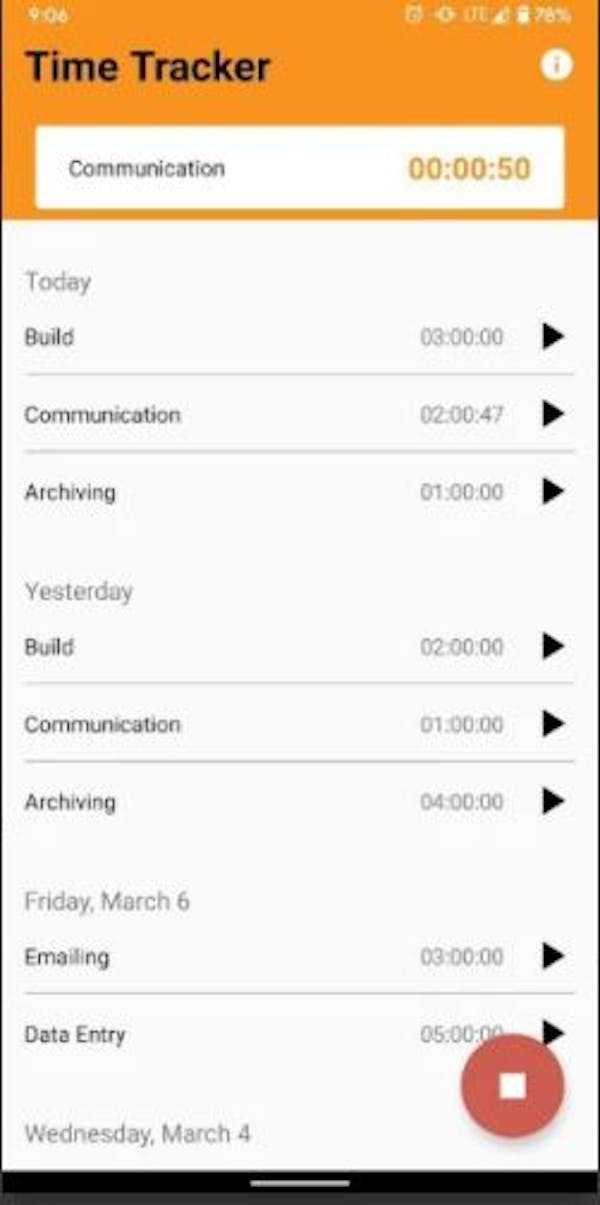
Task: Start today's Communication timer
Action: [x=553, y=414]
